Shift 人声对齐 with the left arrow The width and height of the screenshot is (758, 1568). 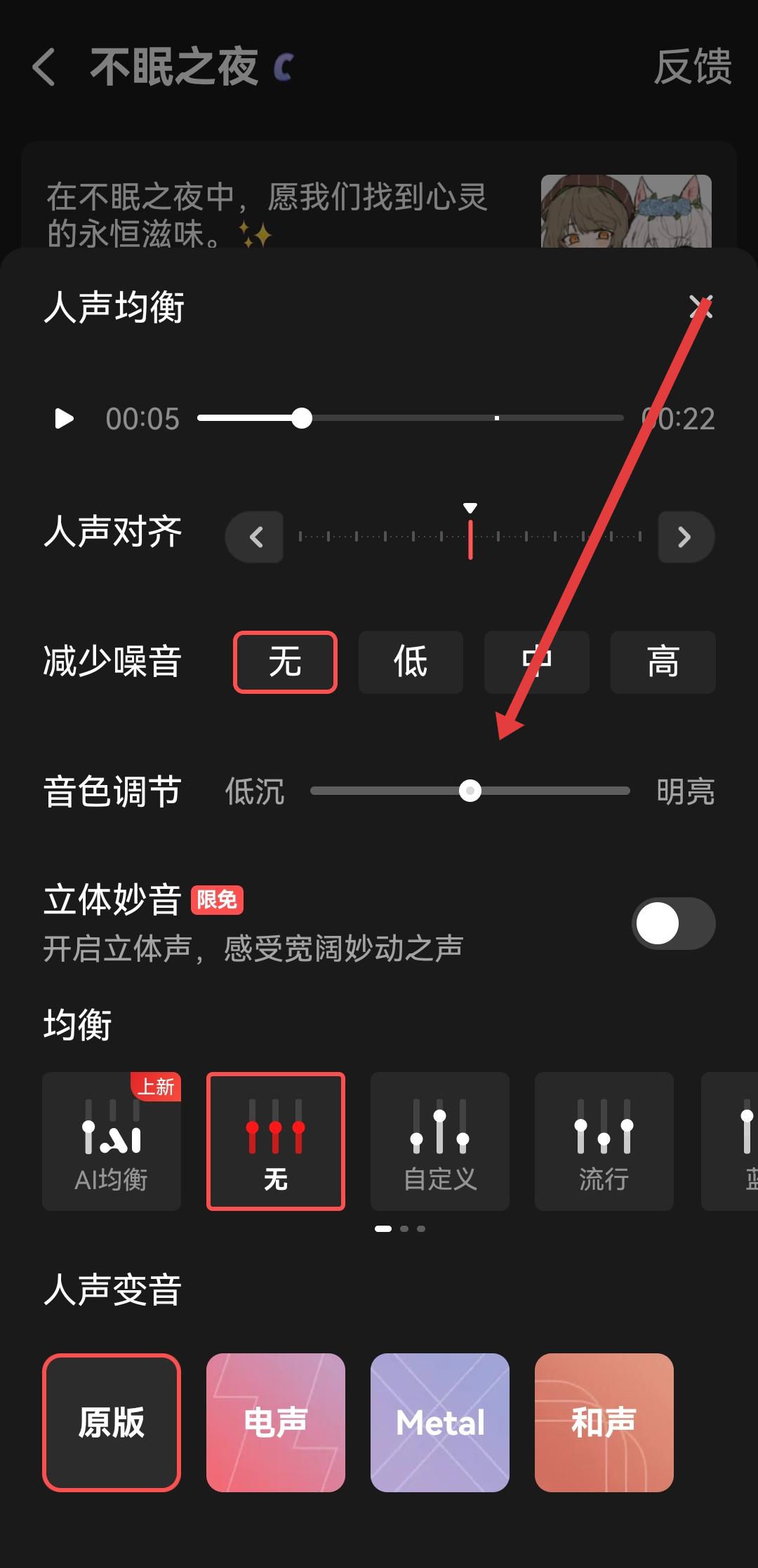255,537
